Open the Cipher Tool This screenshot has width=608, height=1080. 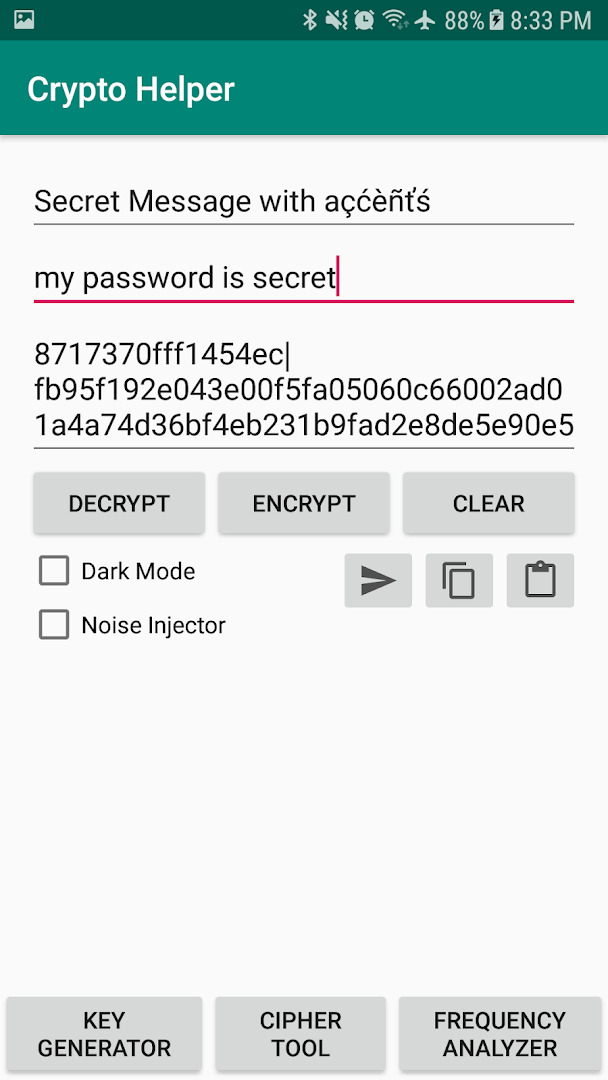[301, 1035]
